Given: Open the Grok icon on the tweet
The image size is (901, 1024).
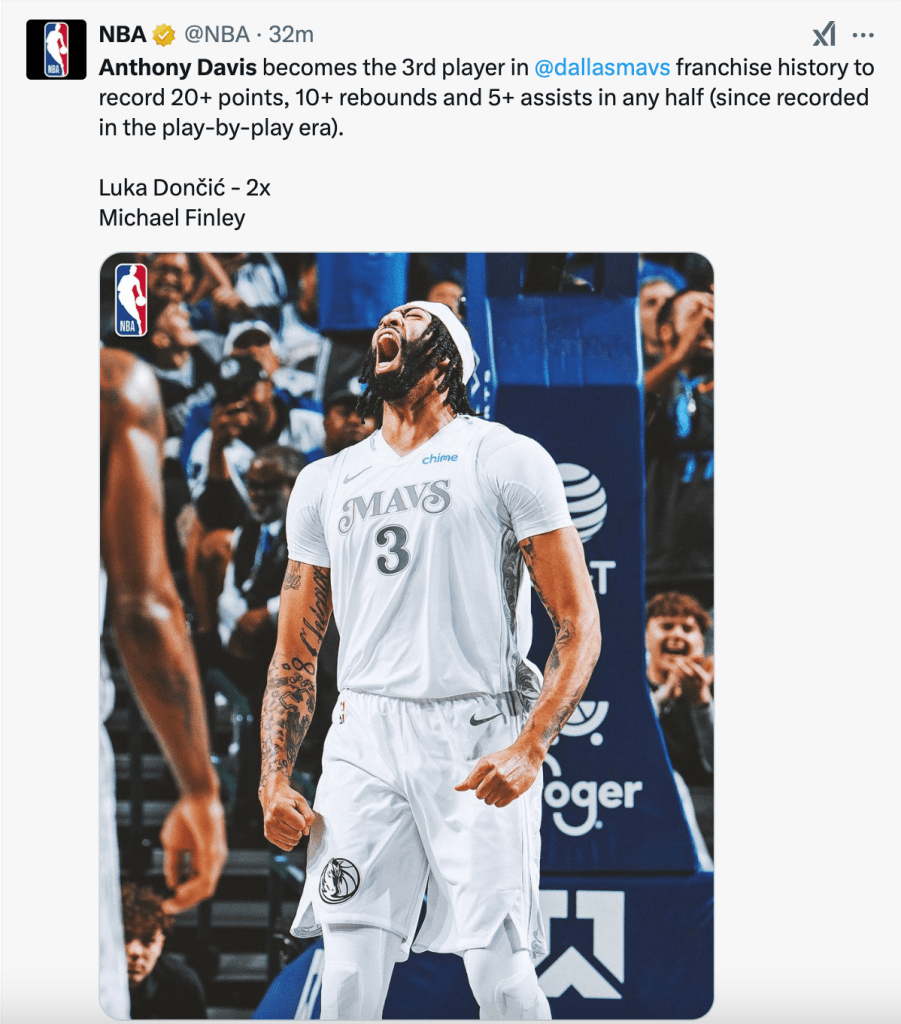Looking at the screenshot, I should pyautogui.click(x=824, y=34).
